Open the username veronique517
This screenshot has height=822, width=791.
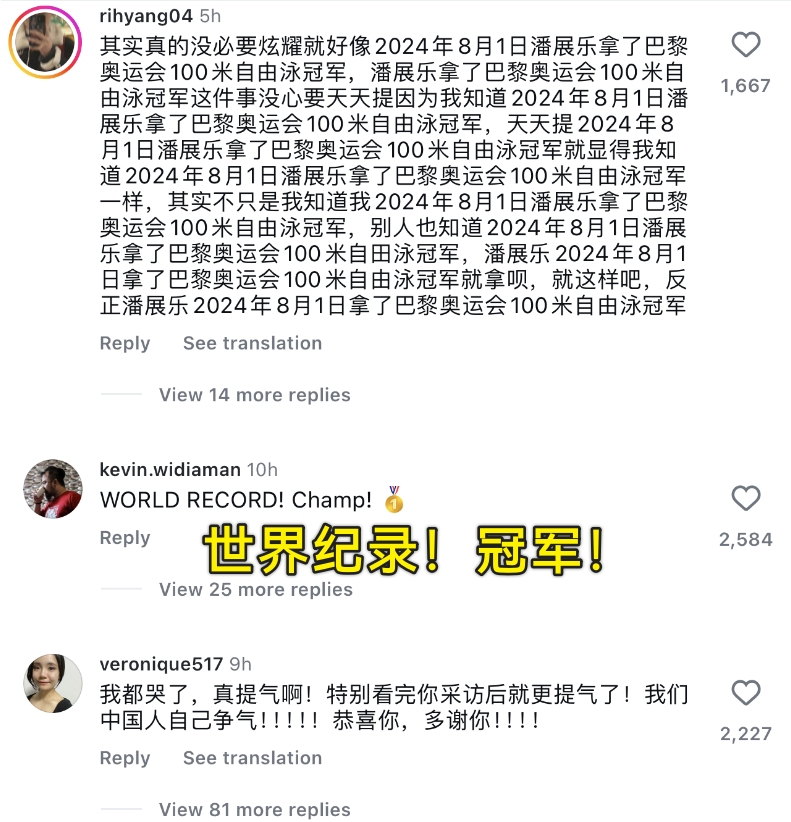(161, 663)
